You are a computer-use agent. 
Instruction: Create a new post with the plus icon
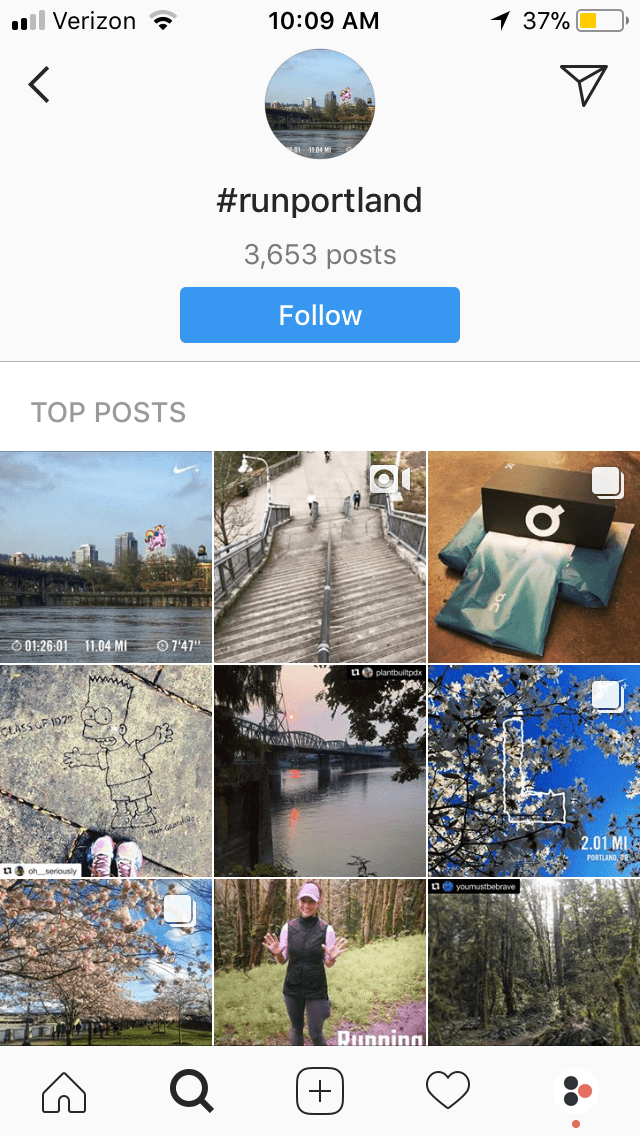point(320,1091)
